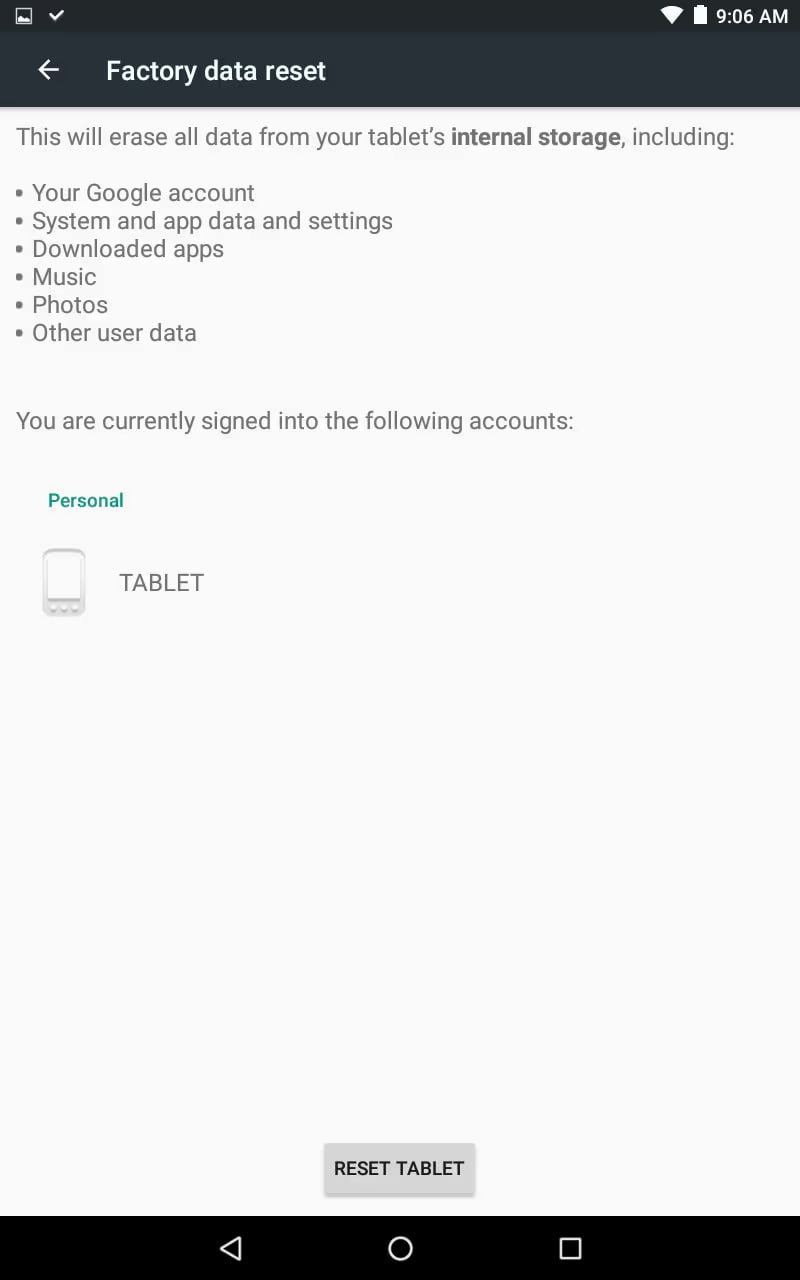
Task: Go to the home screen
Action: (x=400, y=1248)
